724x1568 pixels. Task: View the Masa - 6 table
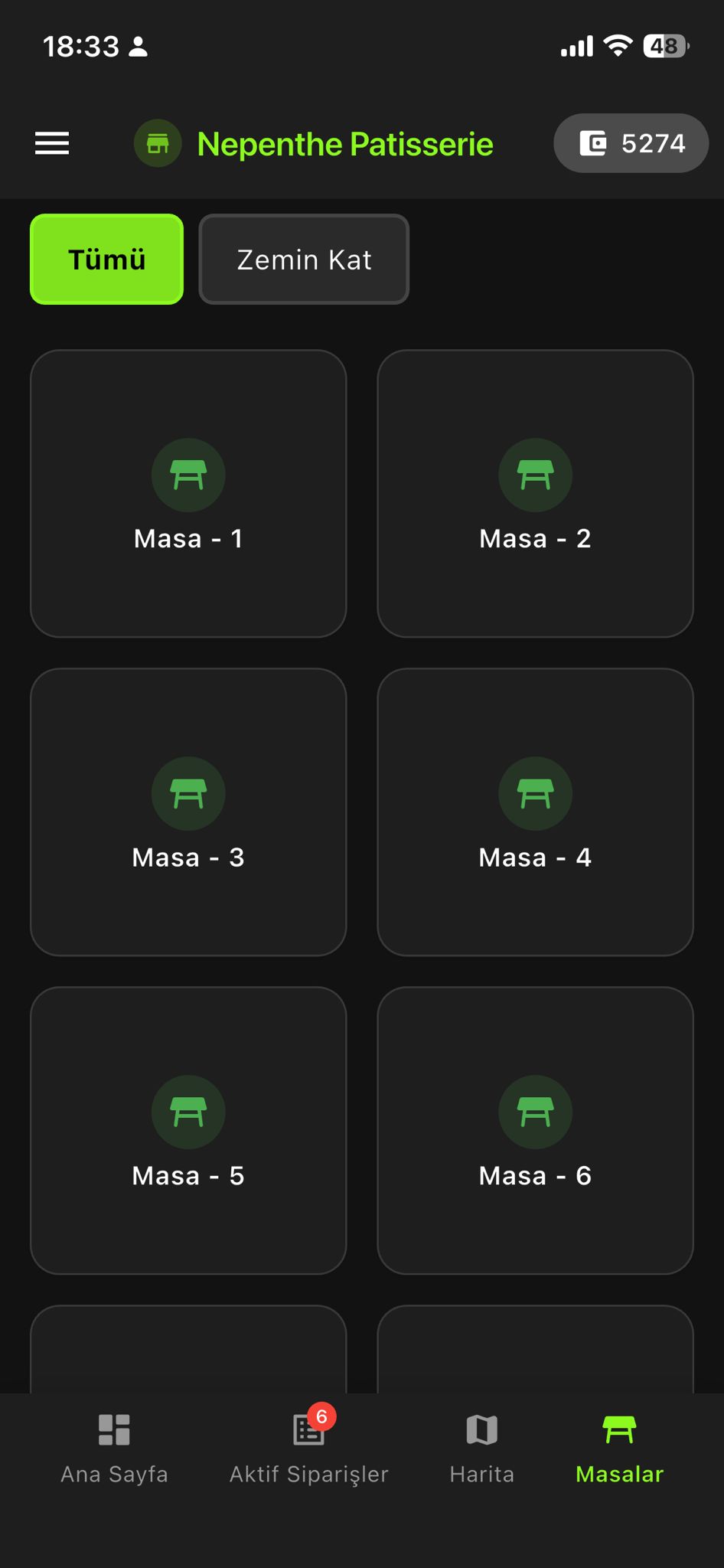pos(535,1131)
